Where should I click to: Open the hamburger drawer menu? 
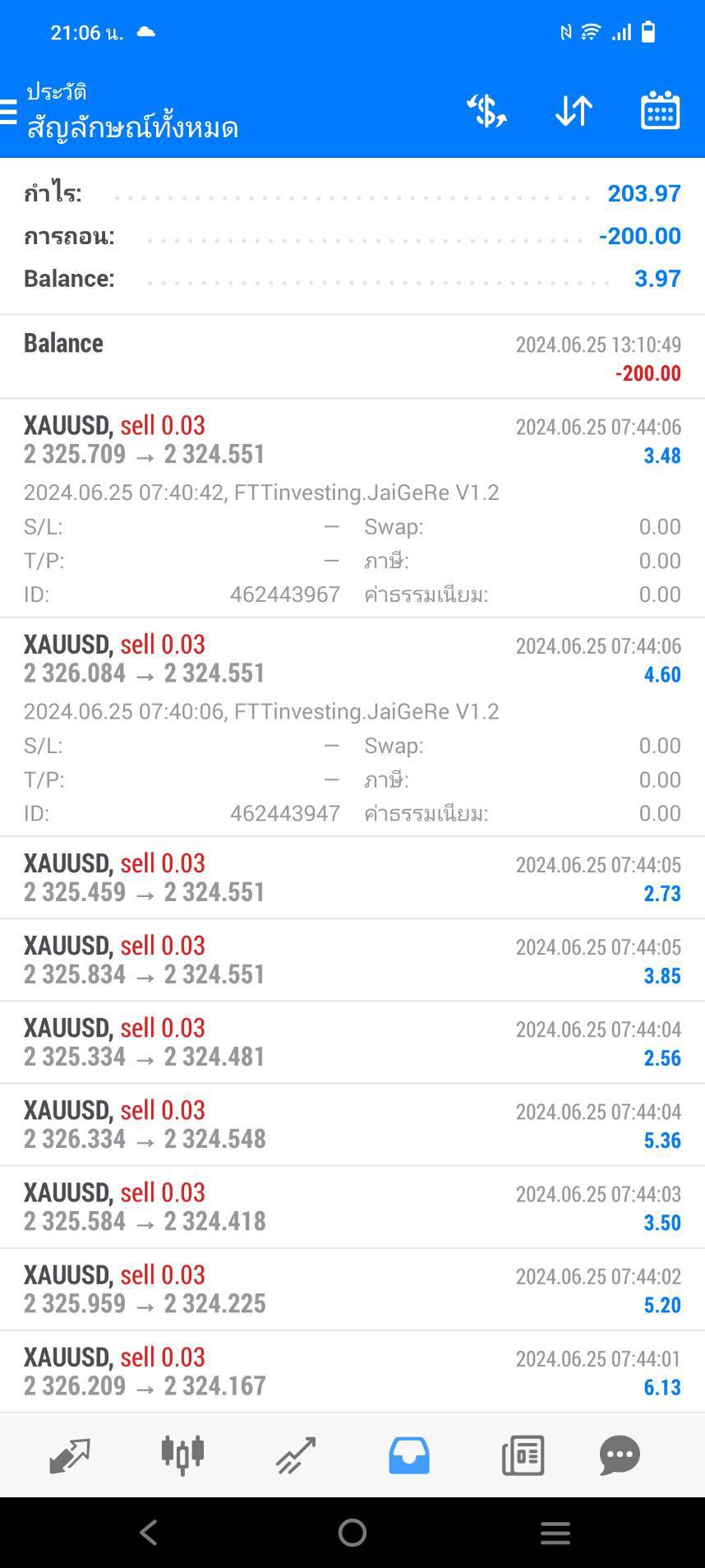[8, 111]
